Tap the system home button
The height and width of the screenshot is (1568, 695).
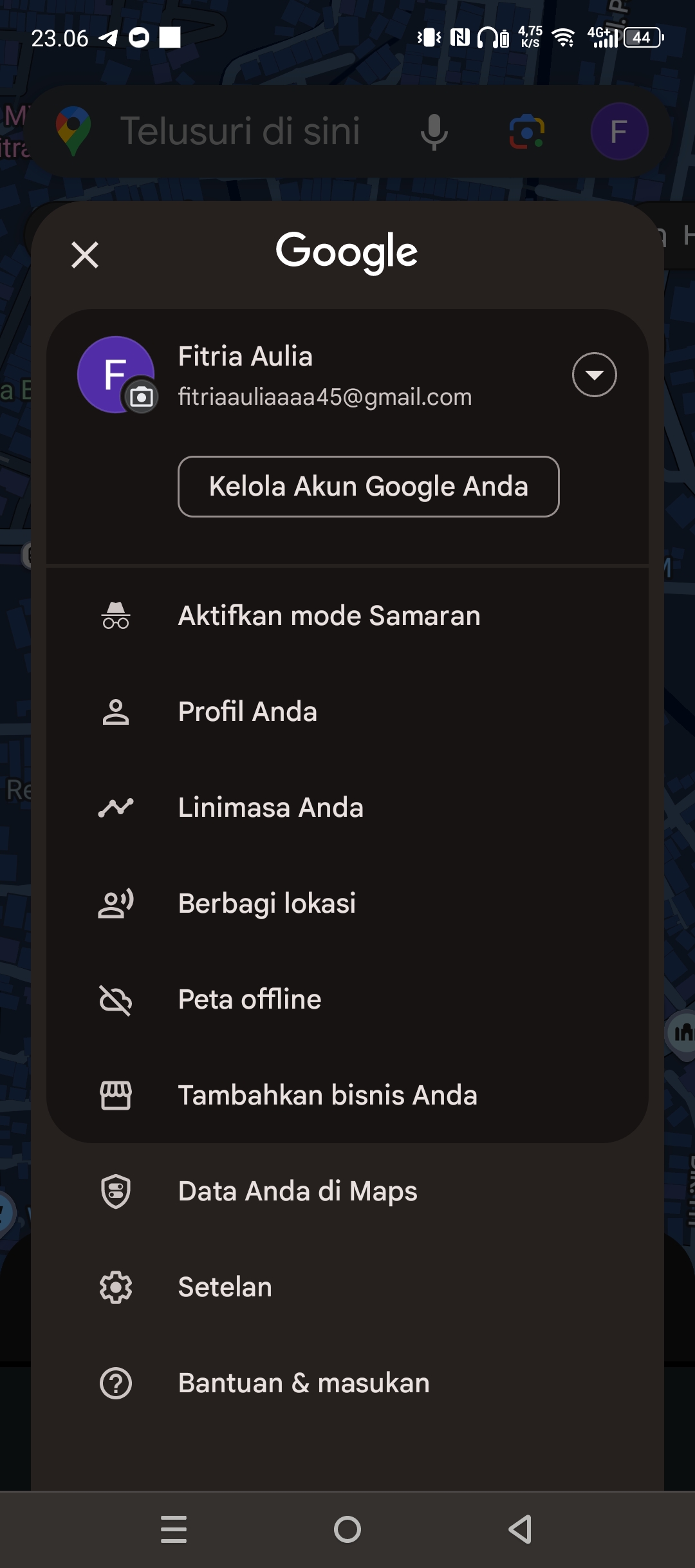[347, 1529]
